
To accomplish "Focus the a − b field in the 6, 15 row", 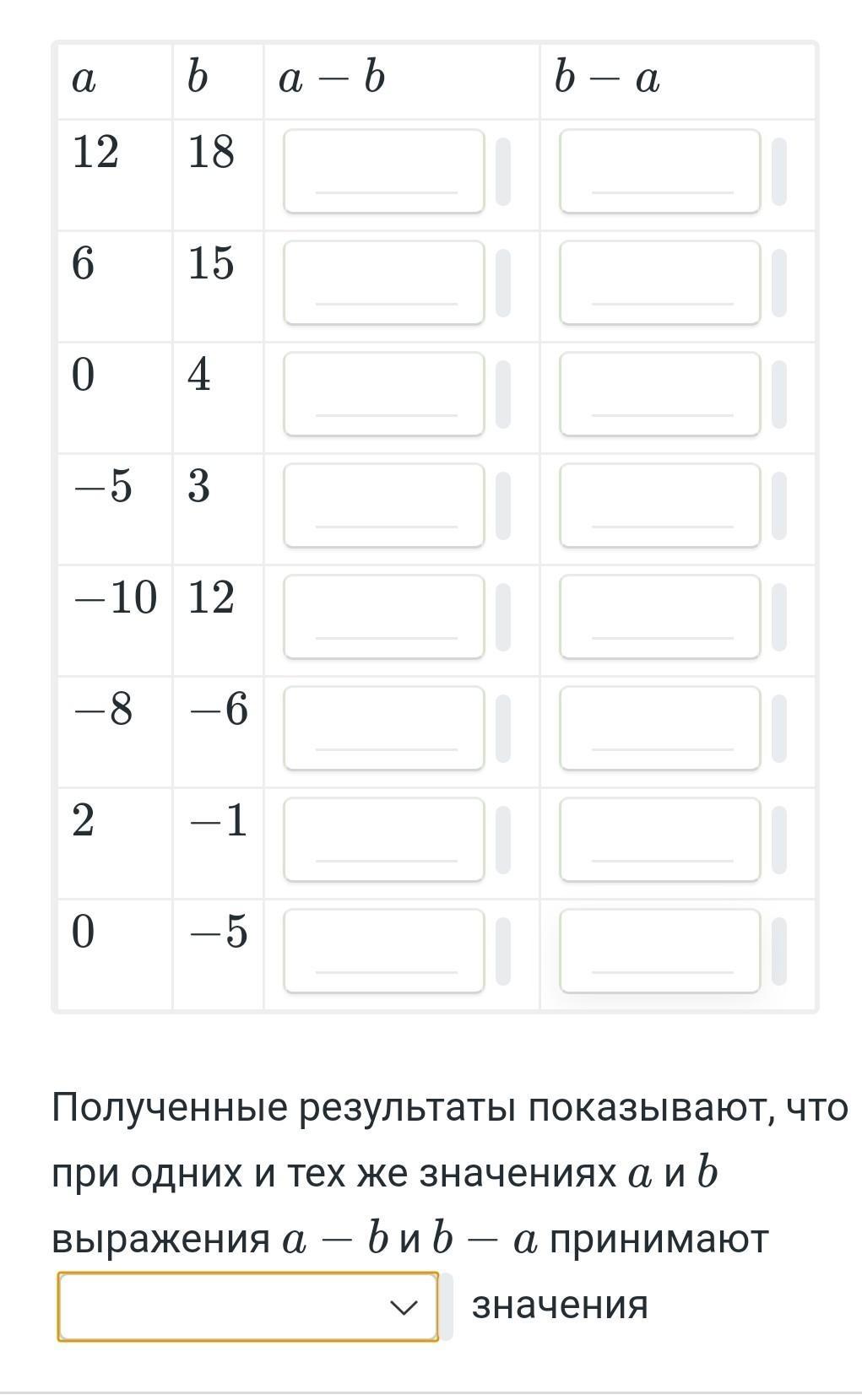I will coord(384,283).
